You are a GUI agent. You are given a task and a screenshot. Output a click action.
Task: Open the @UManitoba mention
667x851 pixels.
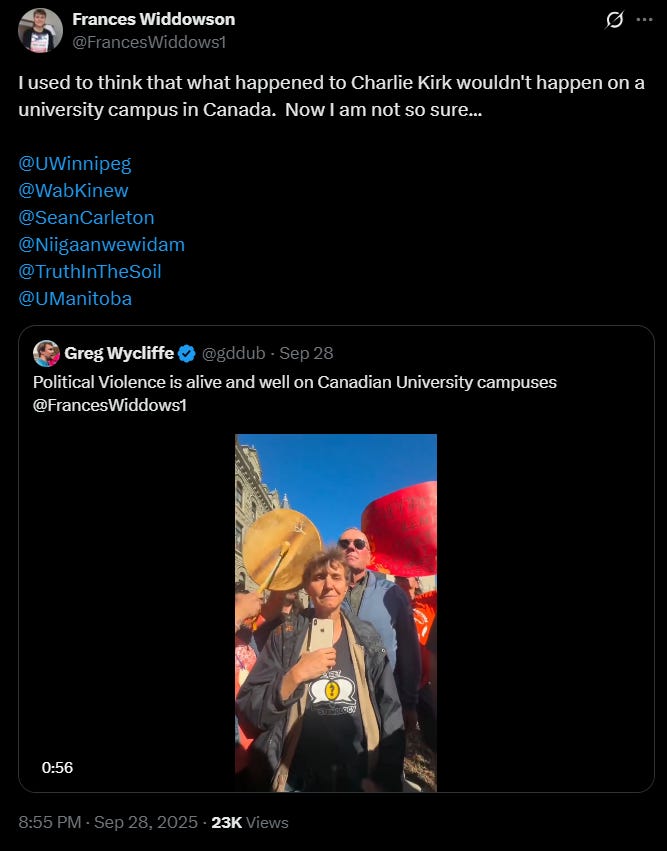[x=75, y=299]
